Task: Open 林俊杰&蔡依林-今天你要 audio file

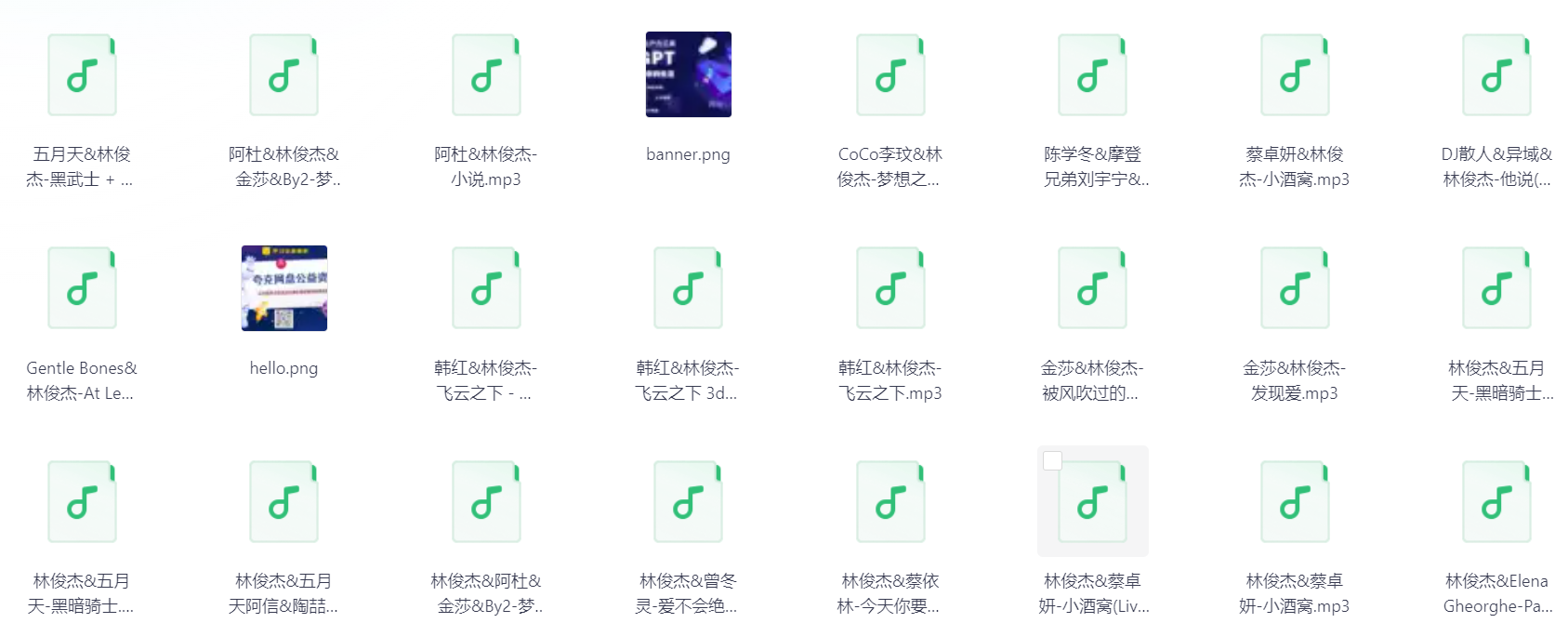Action: point(890,502)
